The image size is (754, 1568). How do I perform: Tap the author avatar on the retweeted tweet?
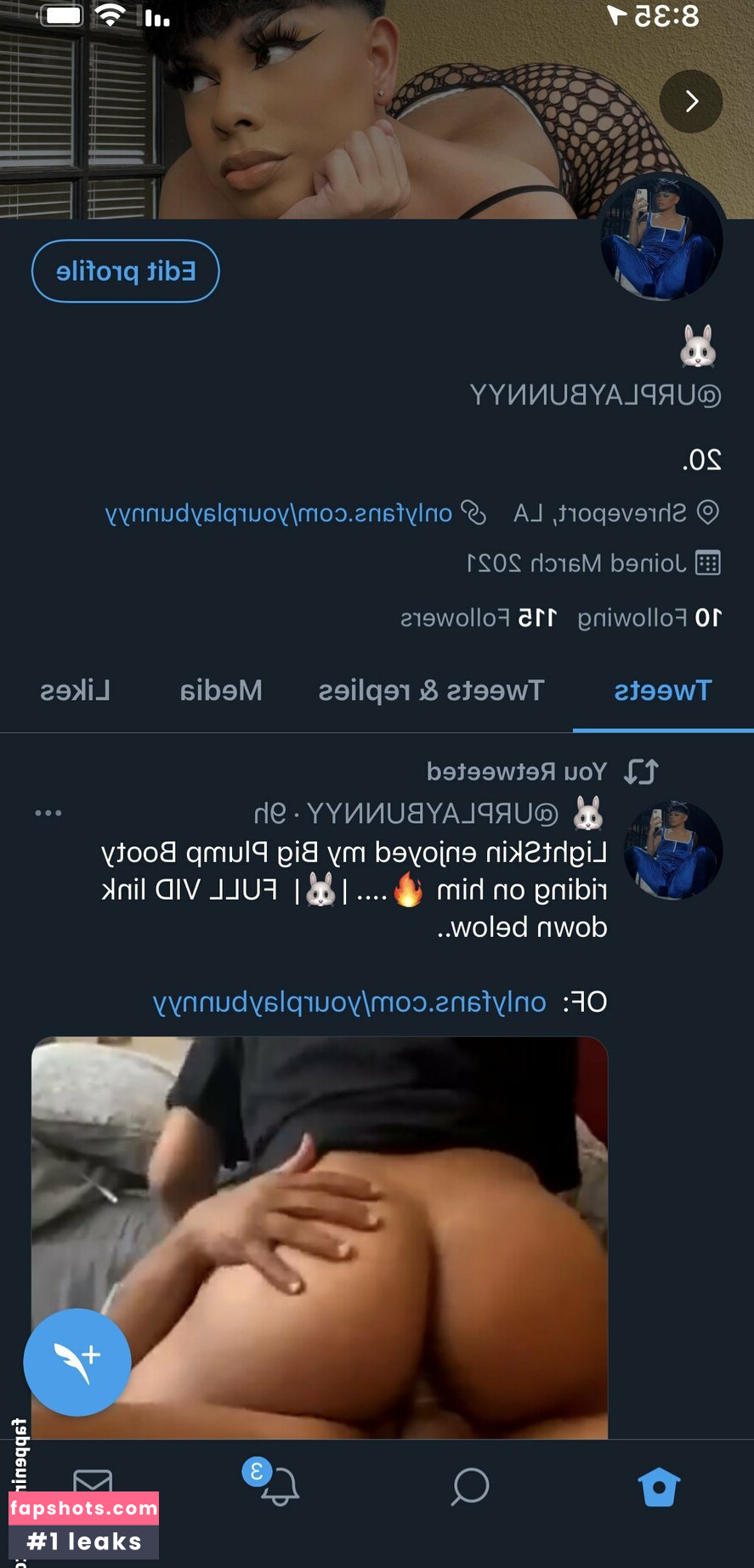point(673,849)
